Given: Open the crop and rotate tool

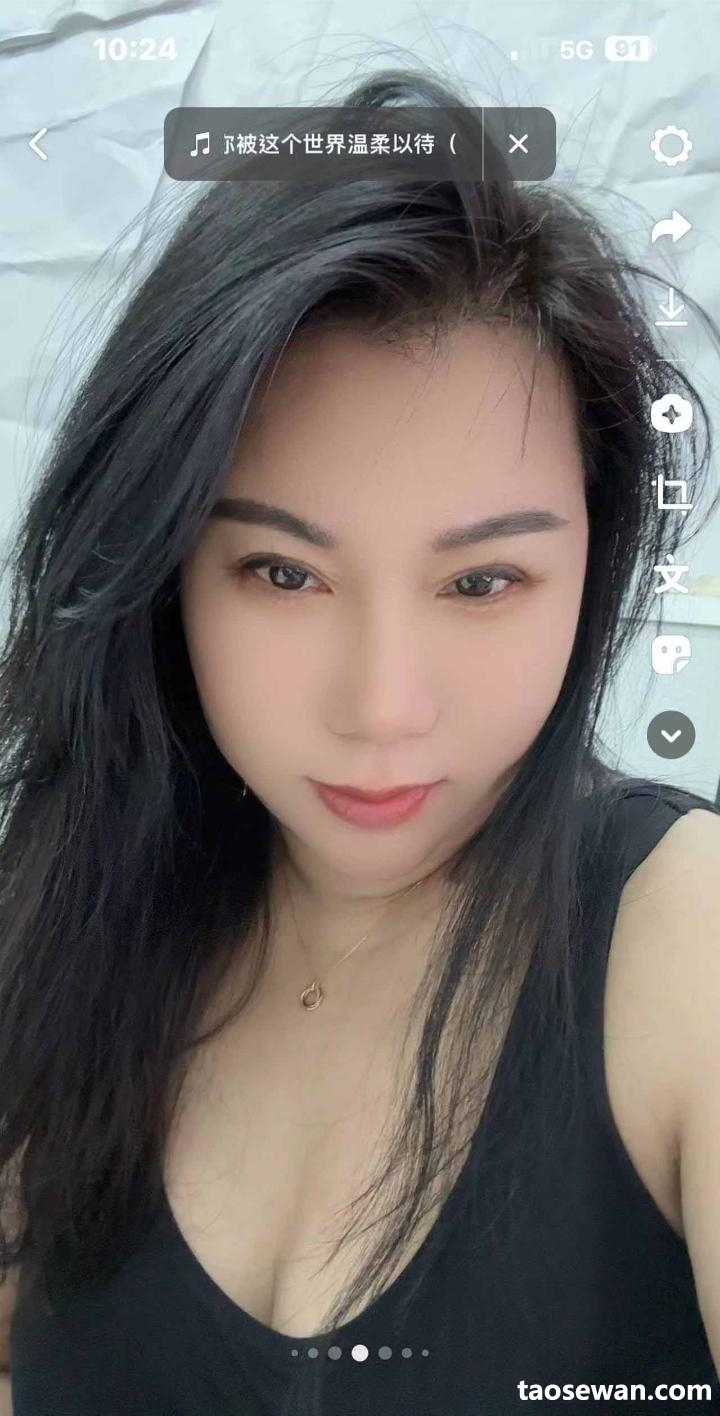Looking at the screenshot, I should [671, 494].
